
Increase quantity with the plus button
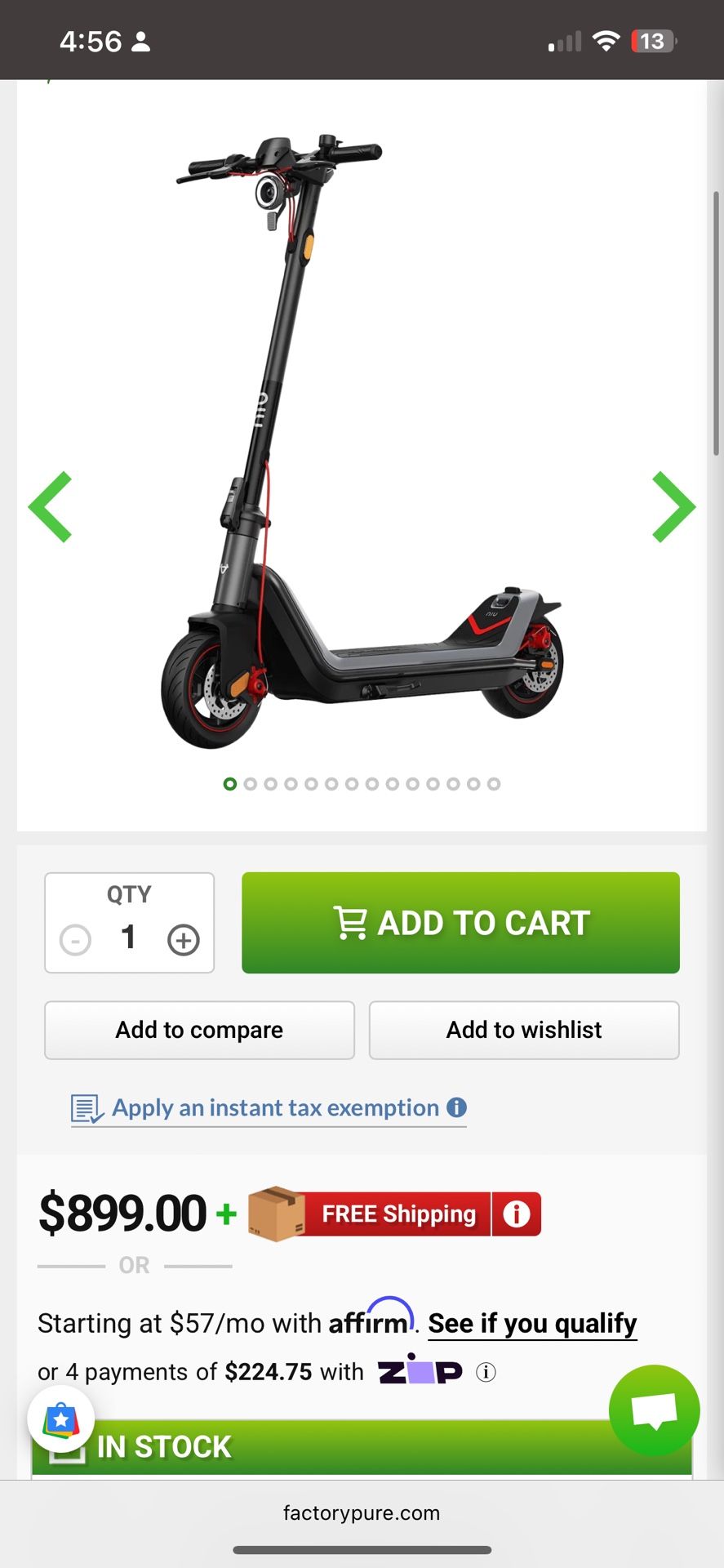(184, 940)
